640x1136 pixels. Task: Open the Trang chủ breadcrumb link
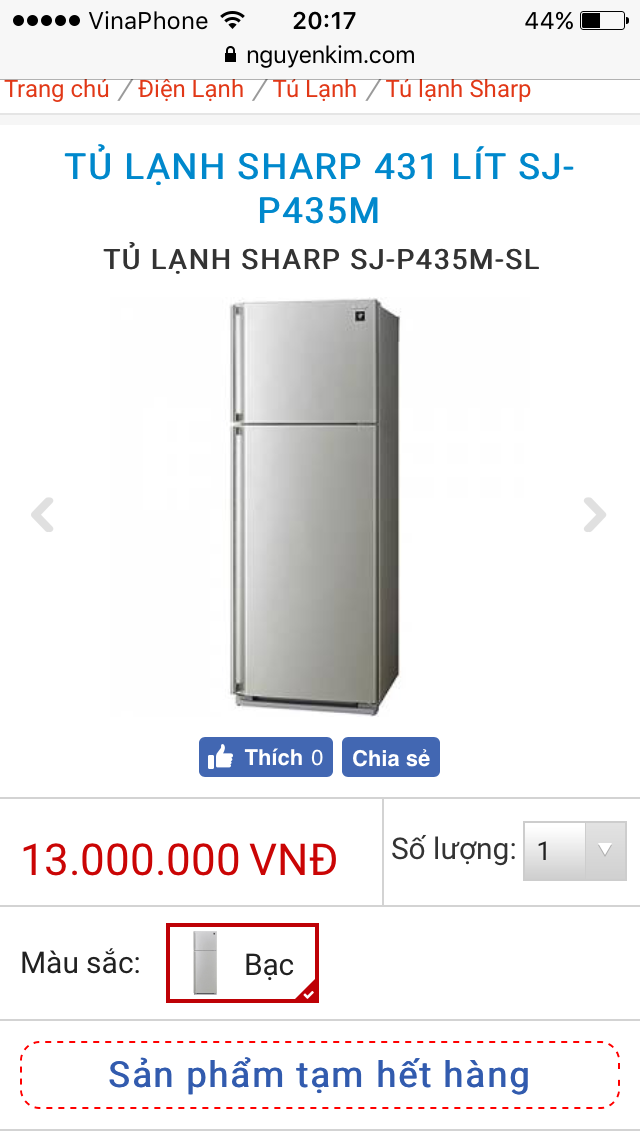tap(57, 89)
